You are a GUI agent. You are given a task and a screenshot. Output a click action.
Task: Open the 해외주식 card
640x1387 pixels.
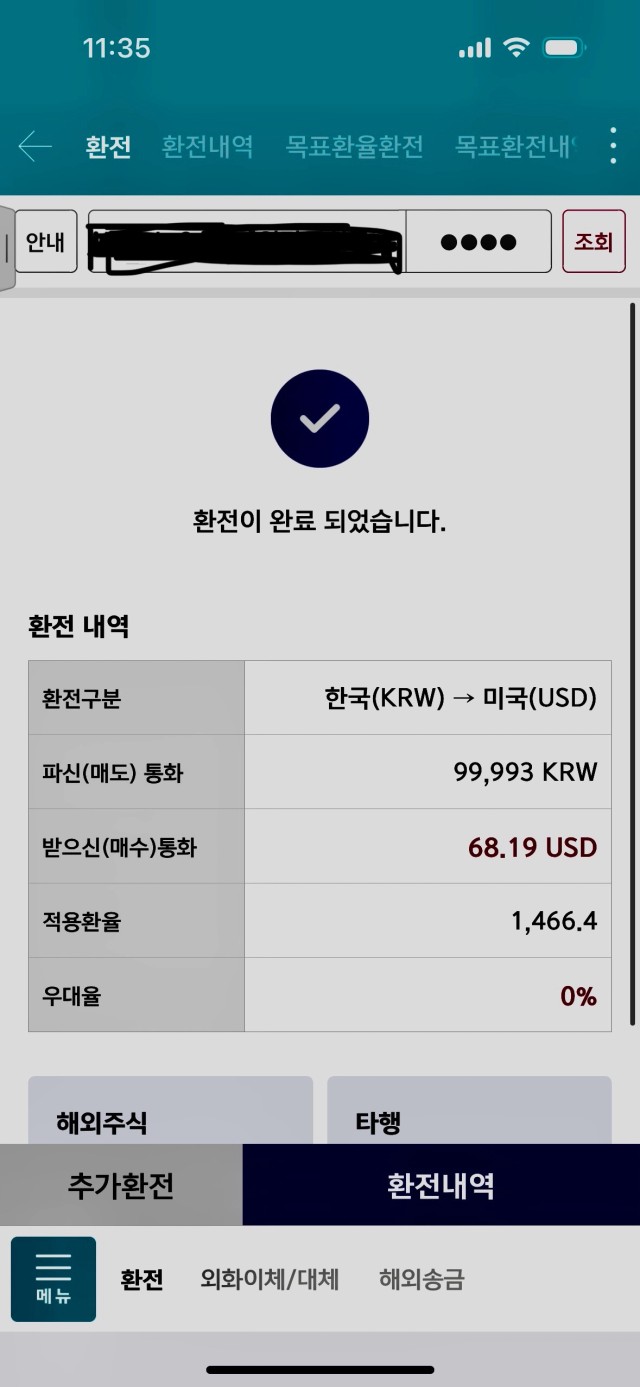coord(170,1111)
